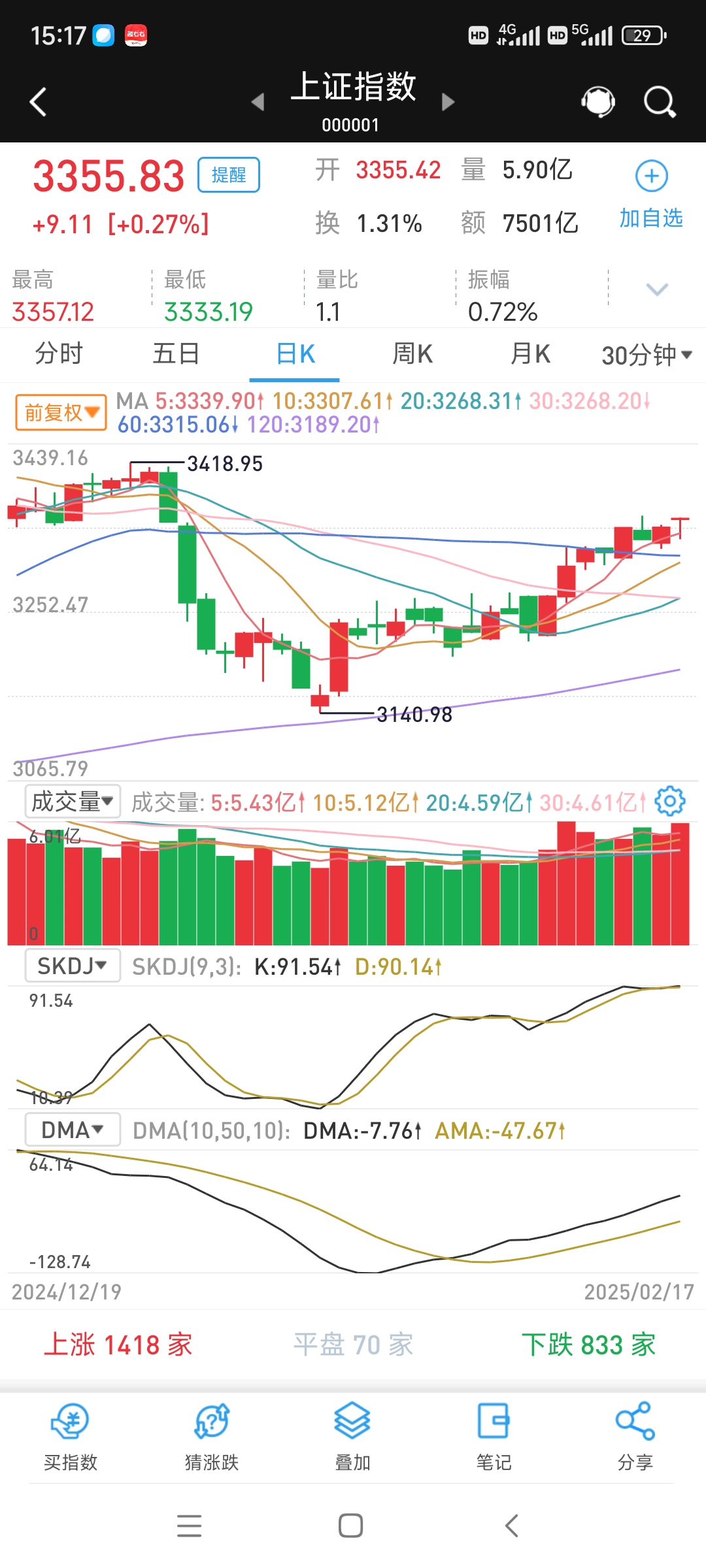Tap the right arrow beside 上证指数 title
The height and width of the screenshot is (1568, 706).
pyautogui.click(x=447, y=102)
